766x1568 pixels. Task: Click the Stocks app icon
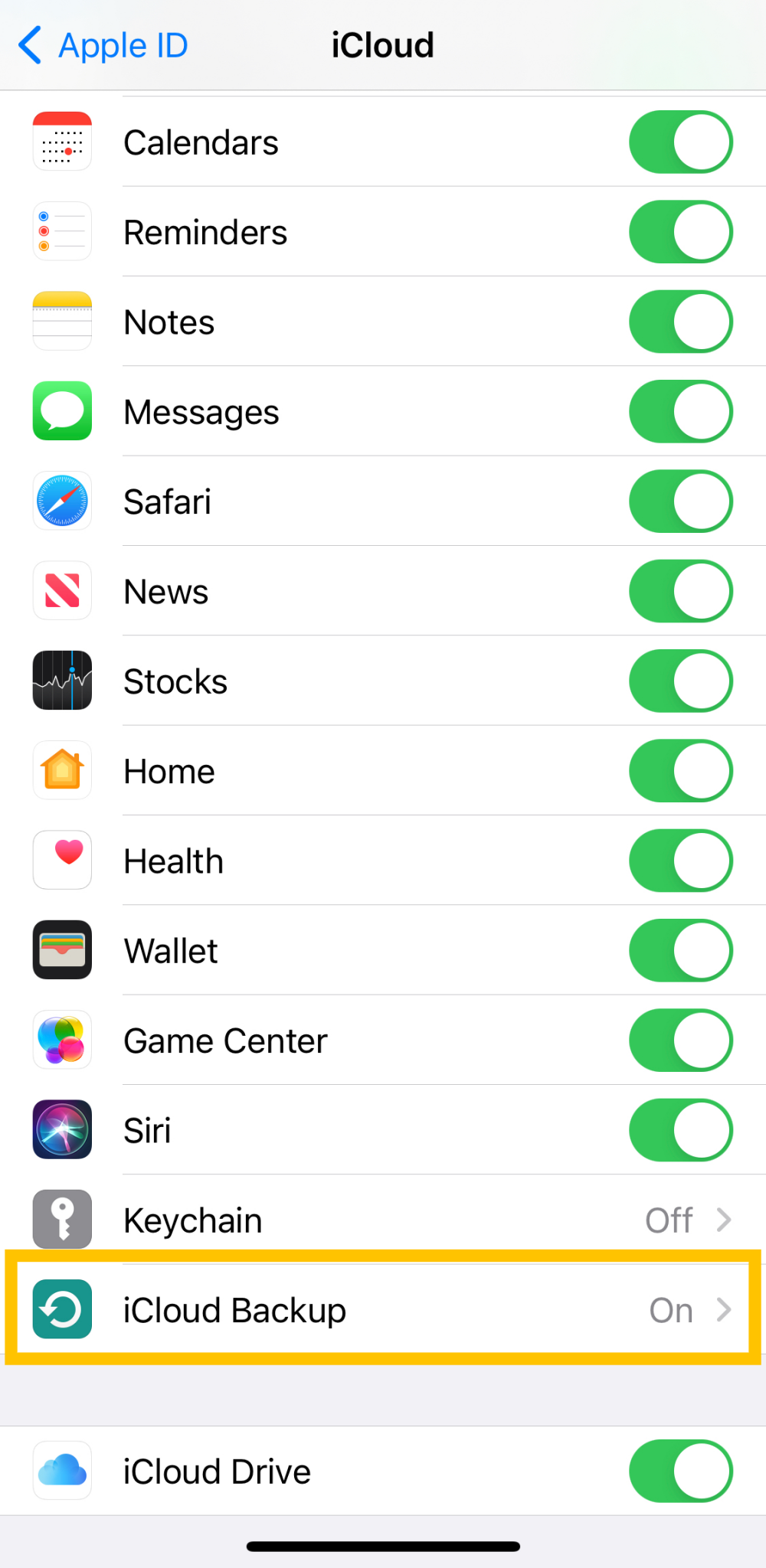pos(62,681)
